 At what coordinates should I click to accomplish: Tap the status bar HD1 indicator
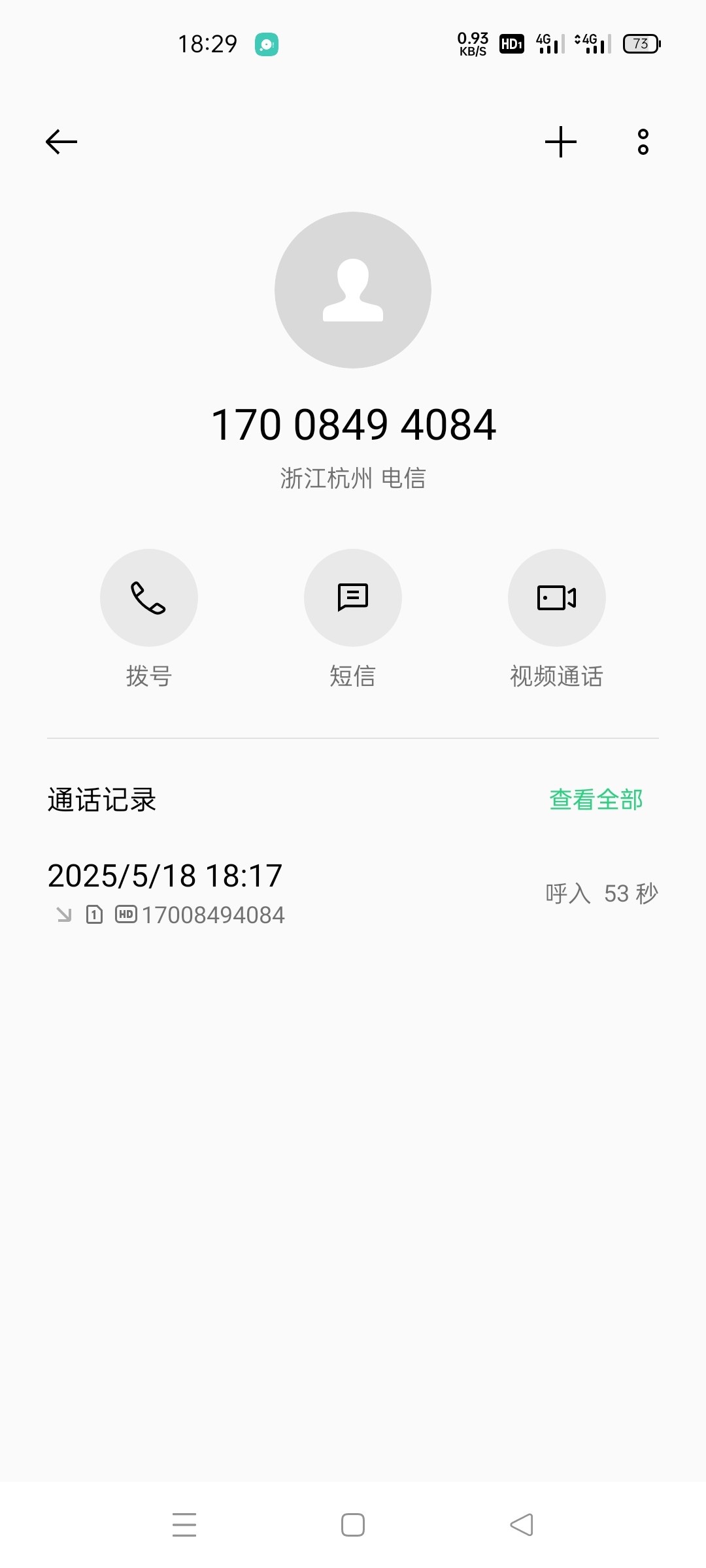[511, 44]
